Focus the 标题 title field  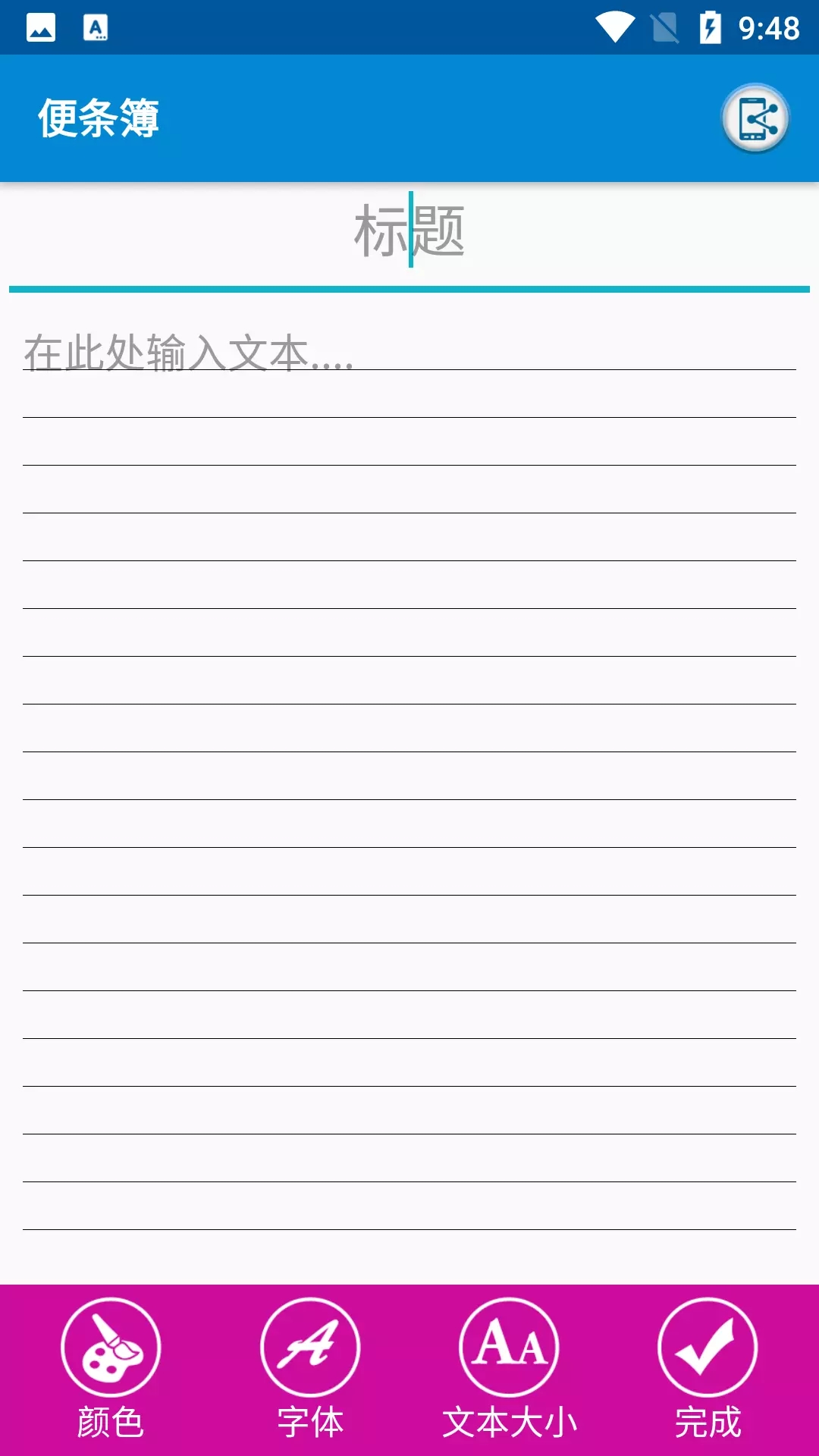pyautogui.click(x=409, y=232)
